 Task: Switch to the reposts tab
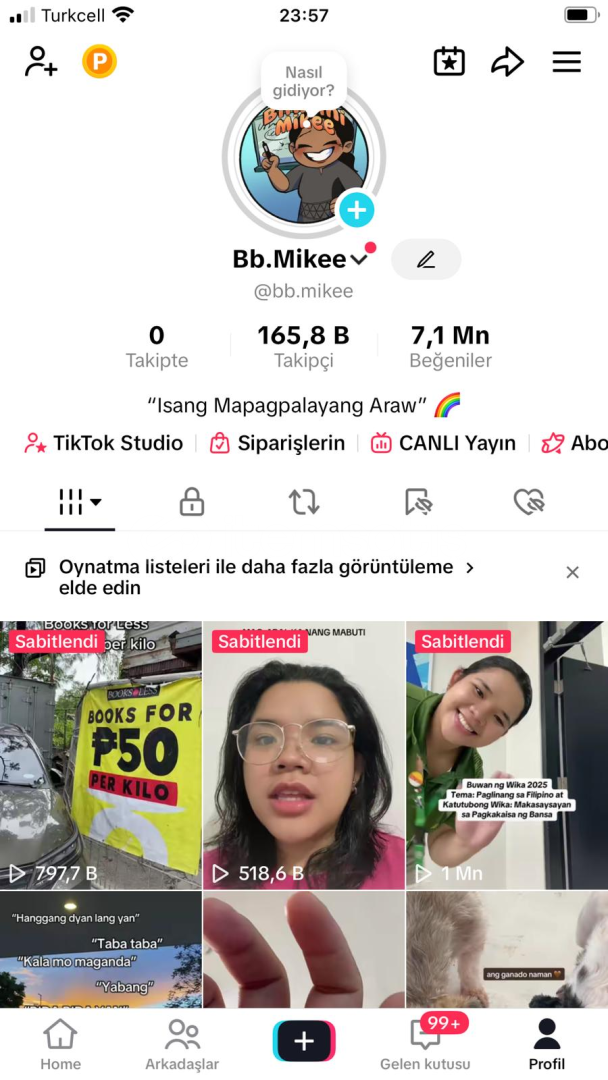click(x=304, y=502)
